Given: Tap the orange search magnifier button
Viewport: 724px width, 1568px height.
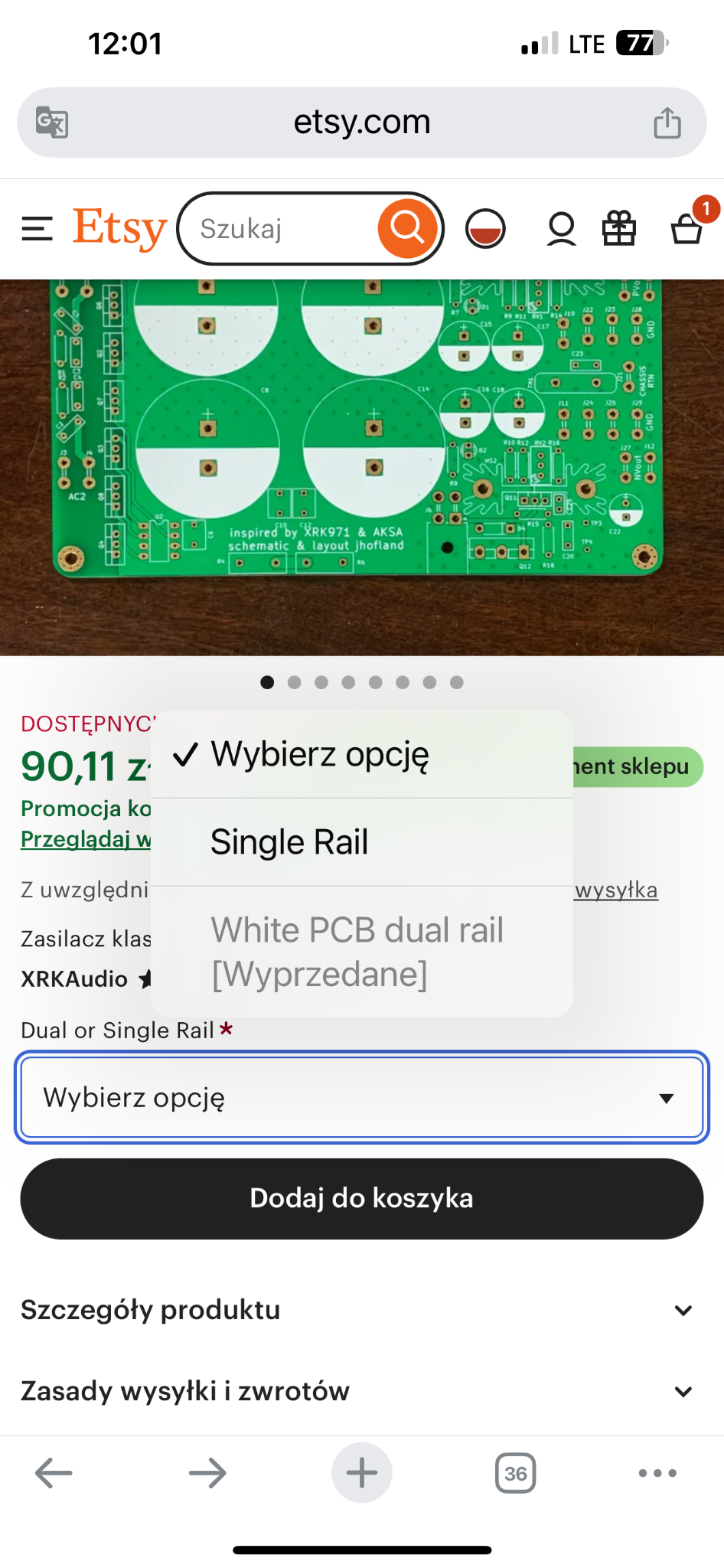Looking at the screenshot, I should (x=407, y=228).
